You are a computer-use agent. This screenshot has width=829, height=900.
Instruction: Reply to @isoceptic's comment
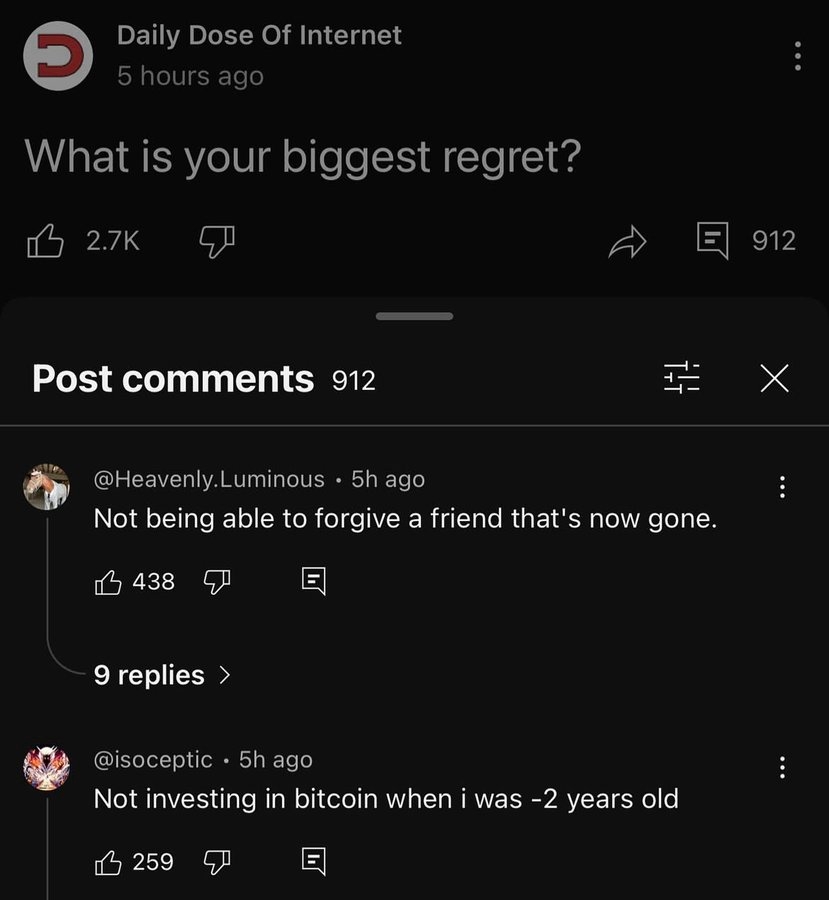313,861
